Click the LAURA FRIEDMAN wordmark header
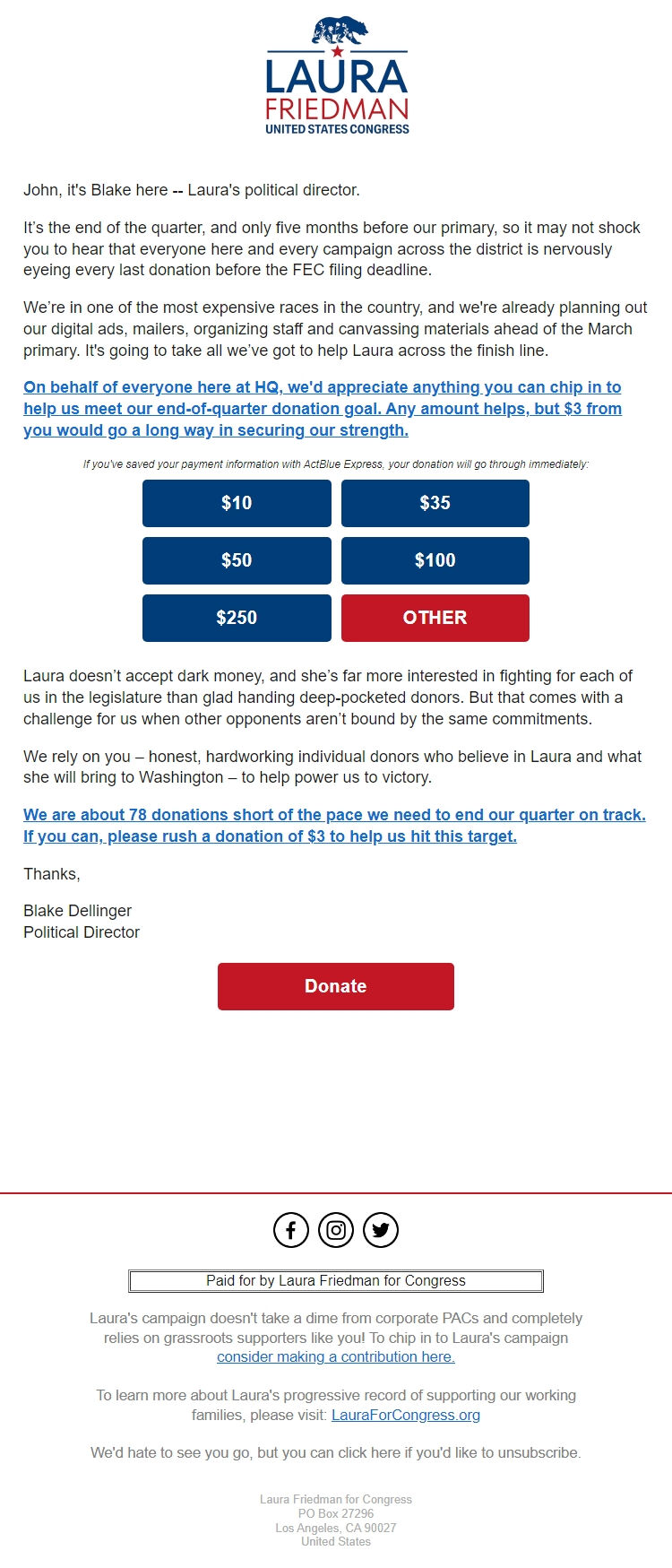Image resolution: width=672 pixels, height=1568 pixels. (x=336, y=90)
